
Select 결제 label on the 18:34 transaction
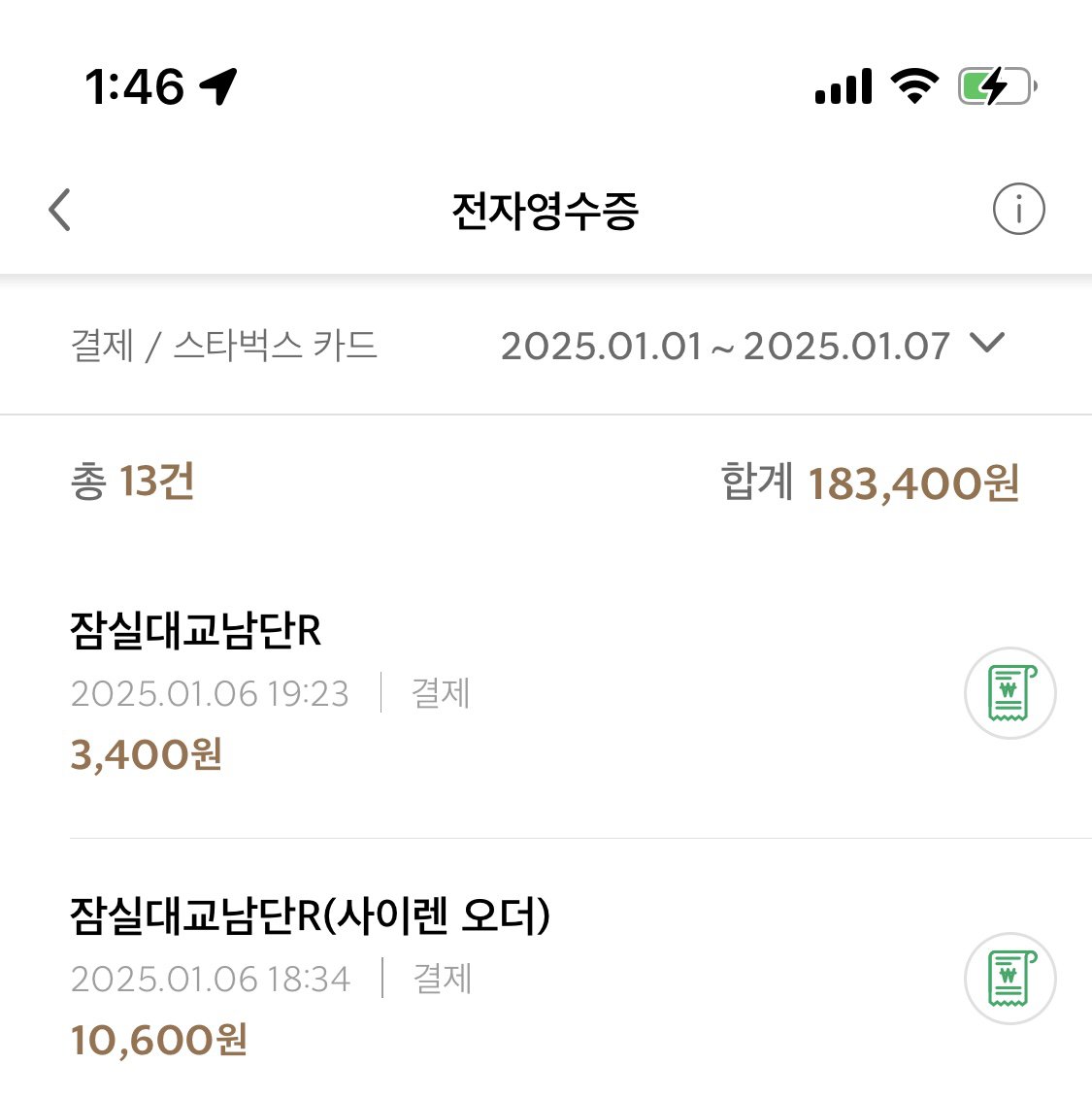coord(440,979)
